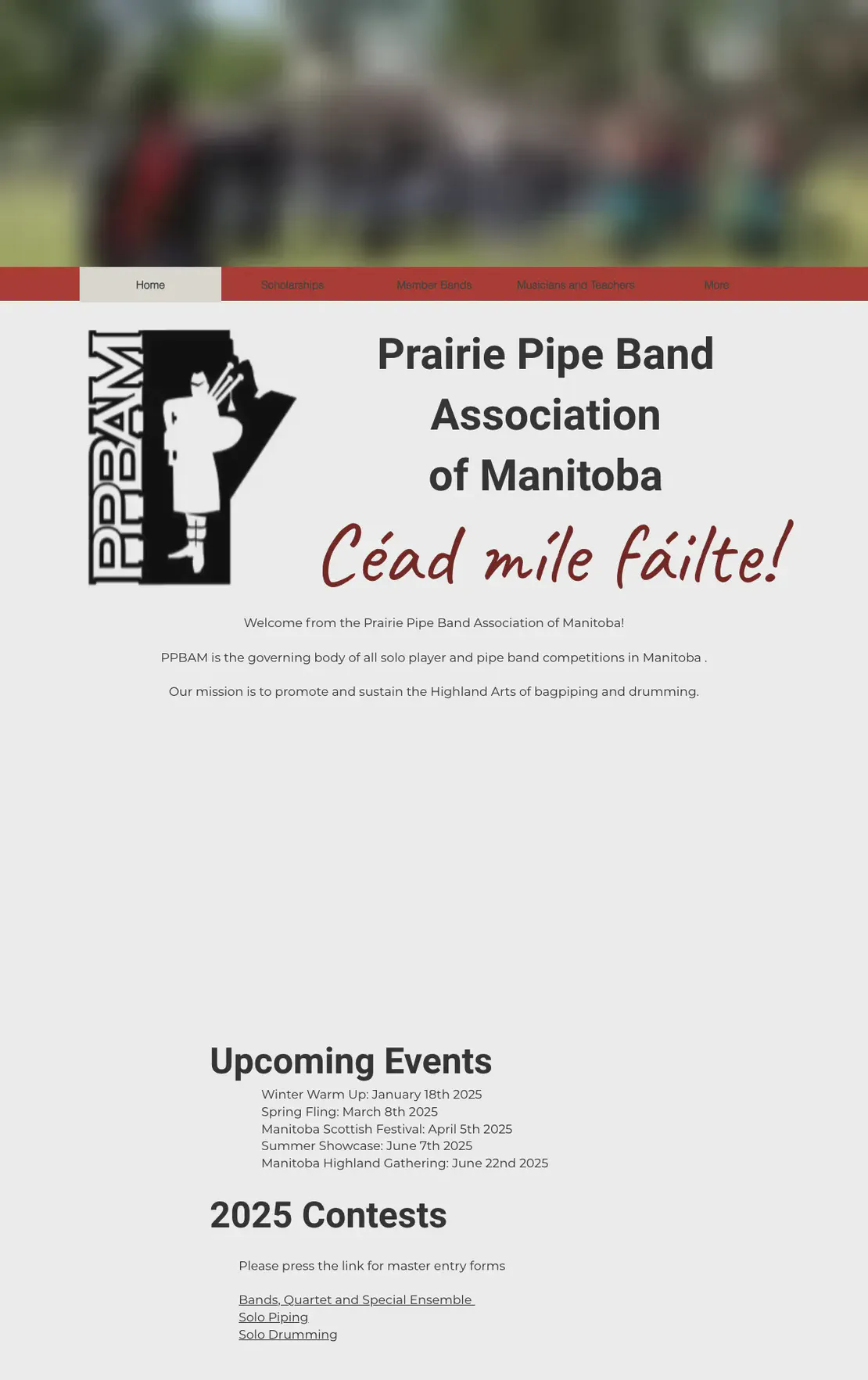Open the Solo Drumming entry form
Viewport: 868px width, 1380px height.
point(288,1334)
